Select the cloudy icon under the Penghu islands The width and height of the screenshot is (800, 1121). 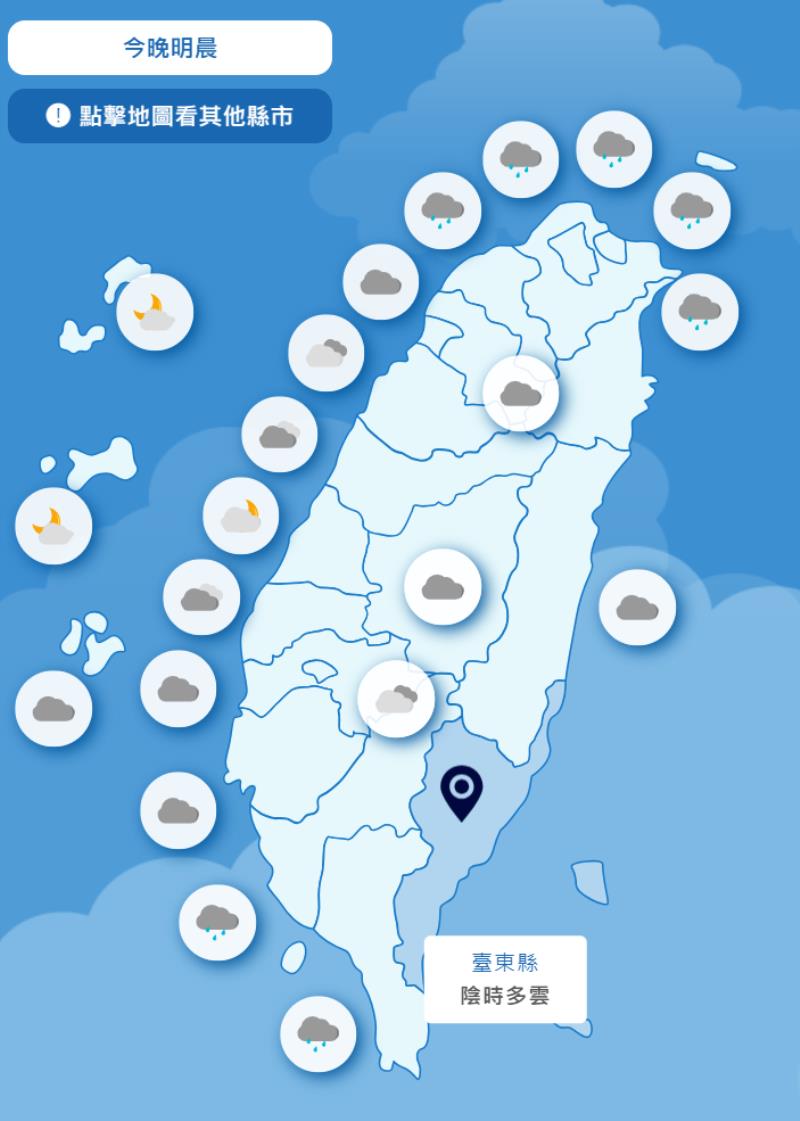click(x=53, y=709)
